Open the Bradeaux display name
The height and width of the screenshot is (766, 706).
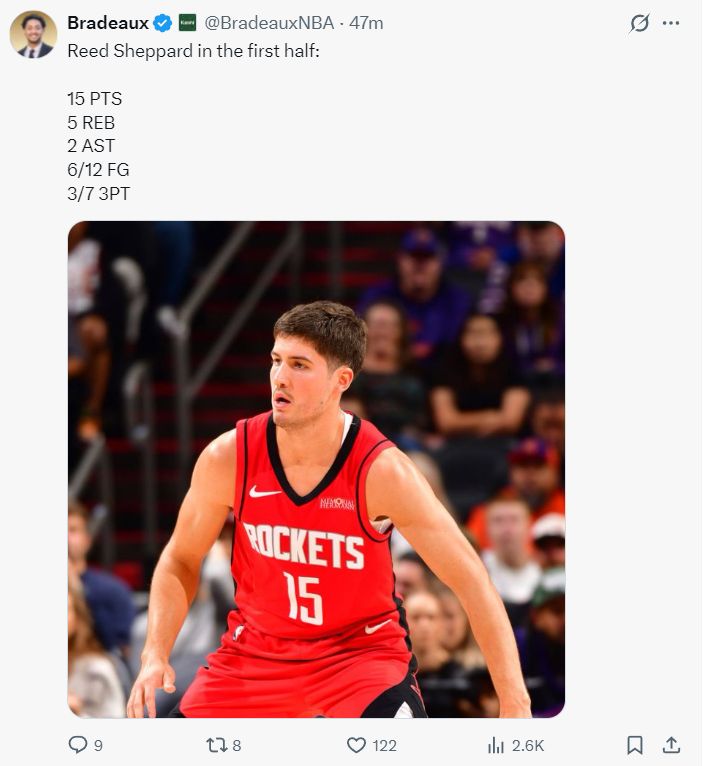coord(108,23)
